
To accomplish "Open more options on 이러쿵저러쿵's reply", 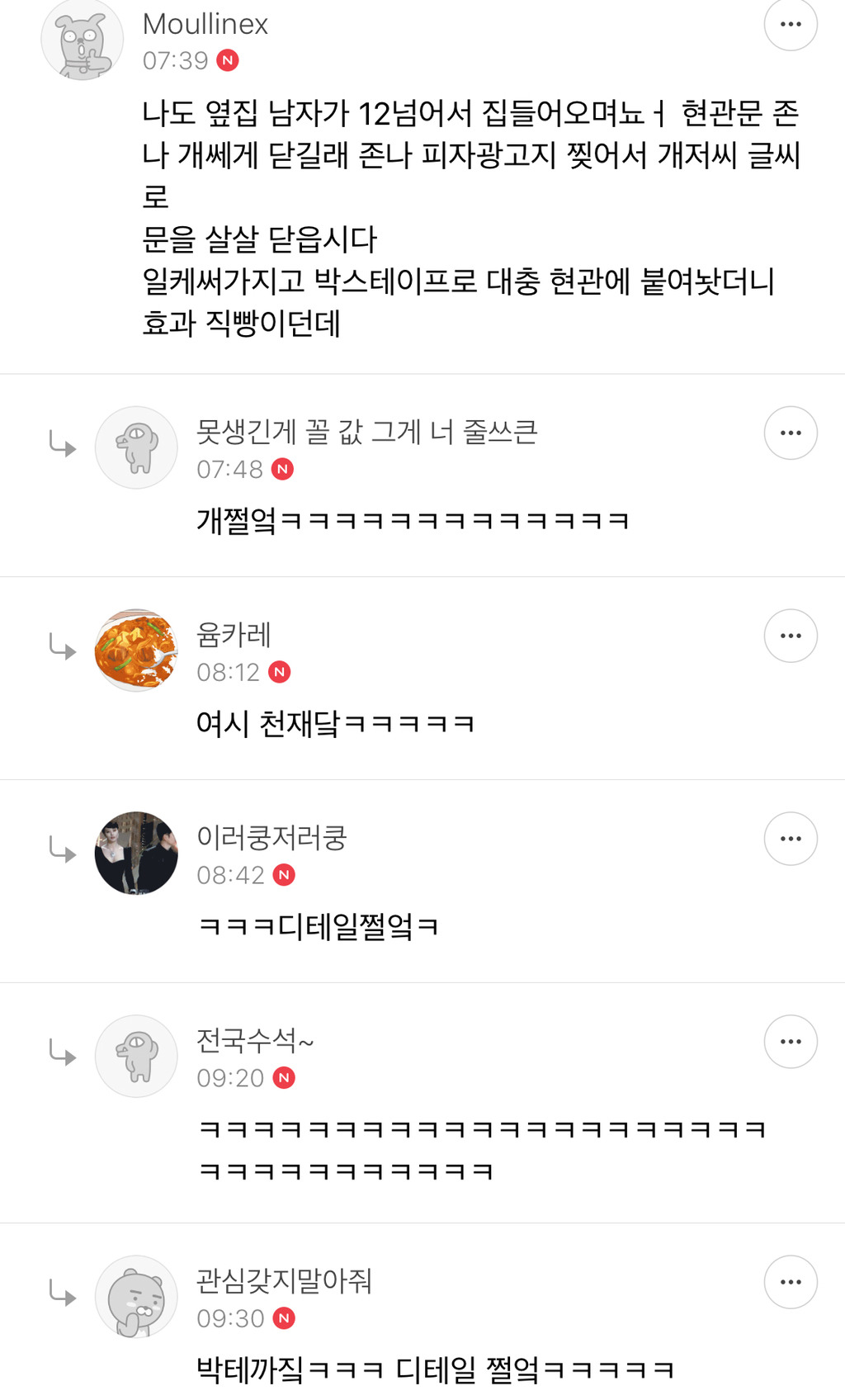I will point(791,839).
